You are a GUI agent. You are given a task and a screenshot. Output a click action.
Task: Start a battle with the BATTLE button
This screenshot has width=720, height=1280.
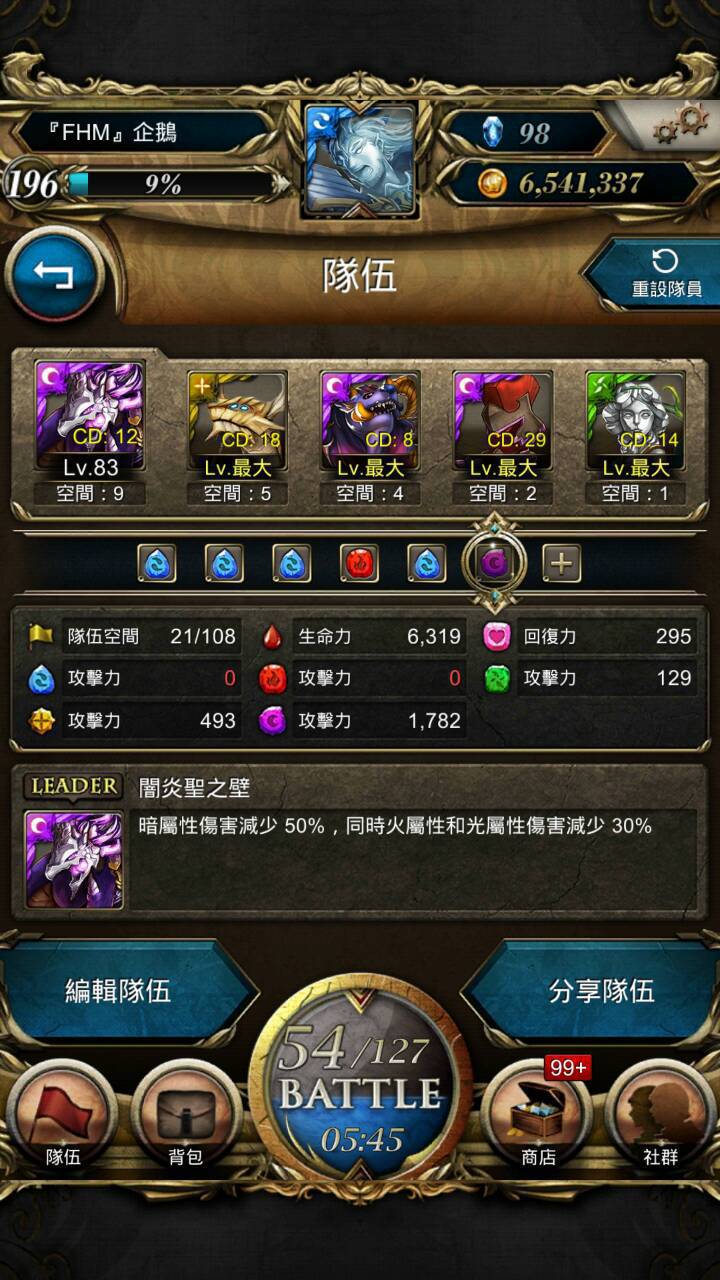tap(360, 1095)
